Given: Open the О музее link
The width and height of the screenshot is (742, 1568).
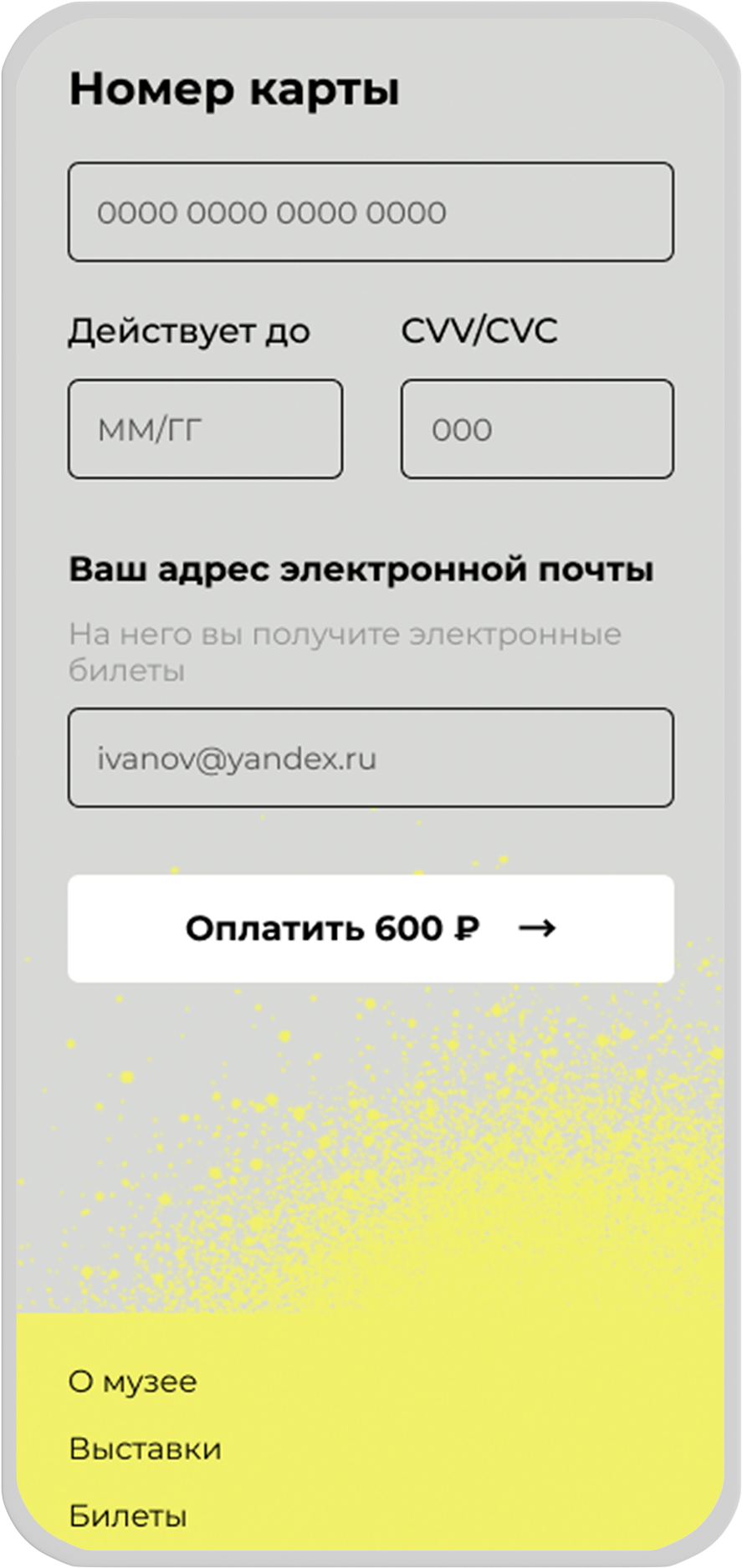Looking at the screenshot, I should 133,1382.
